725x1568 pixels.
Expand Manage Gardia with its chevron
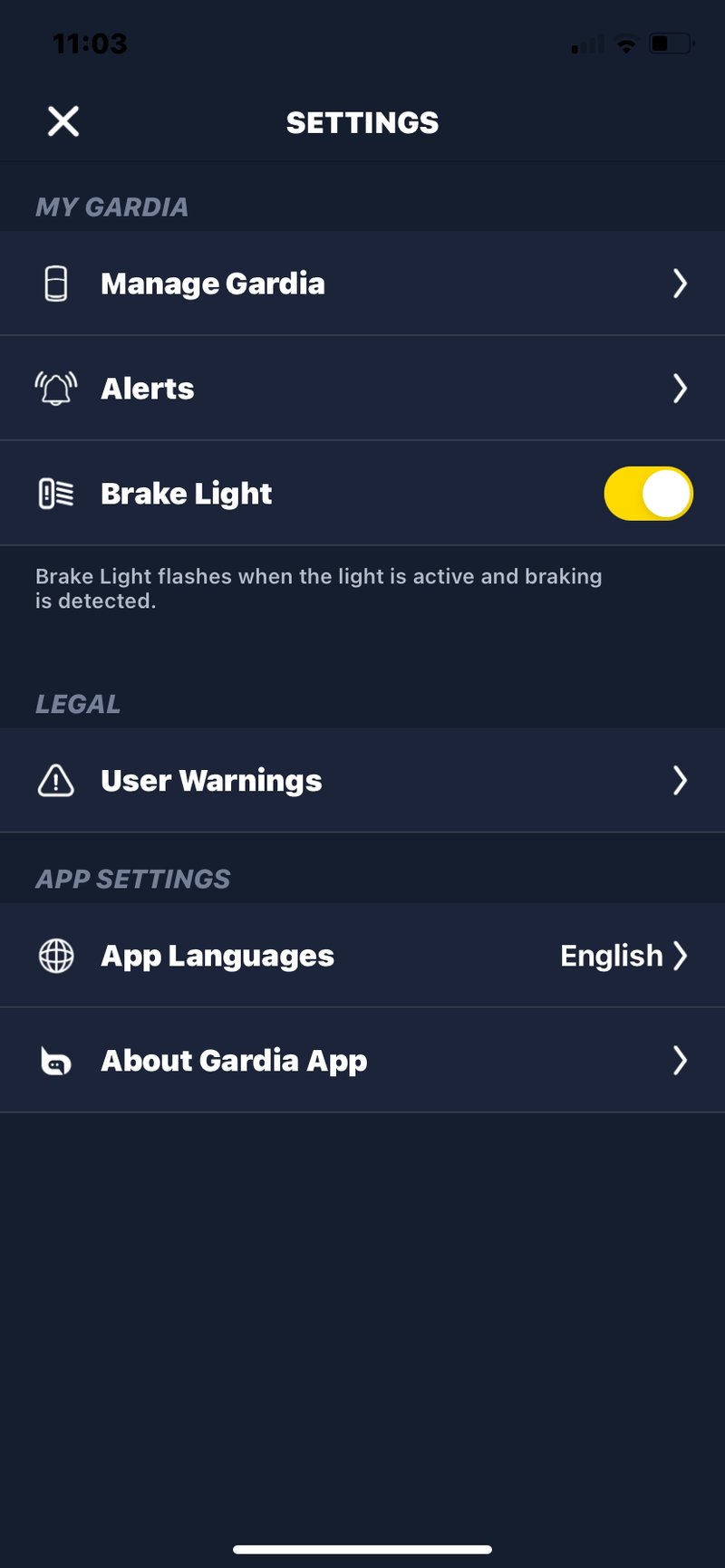pyautogui.click(x=681, y=283)
